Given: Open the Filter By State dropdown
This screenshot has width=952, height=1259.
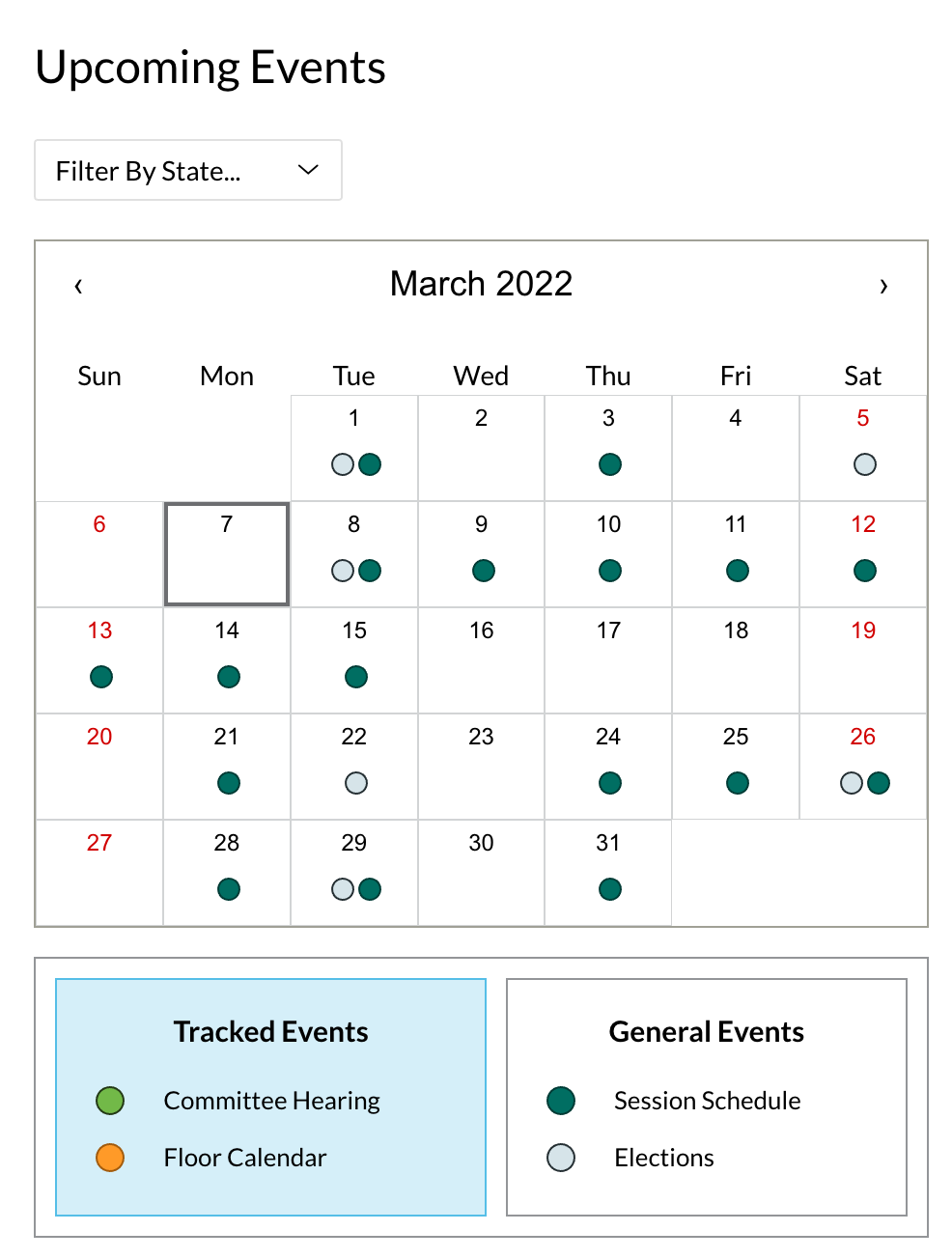Looking at the screenshot, I should tap(188, 171).
